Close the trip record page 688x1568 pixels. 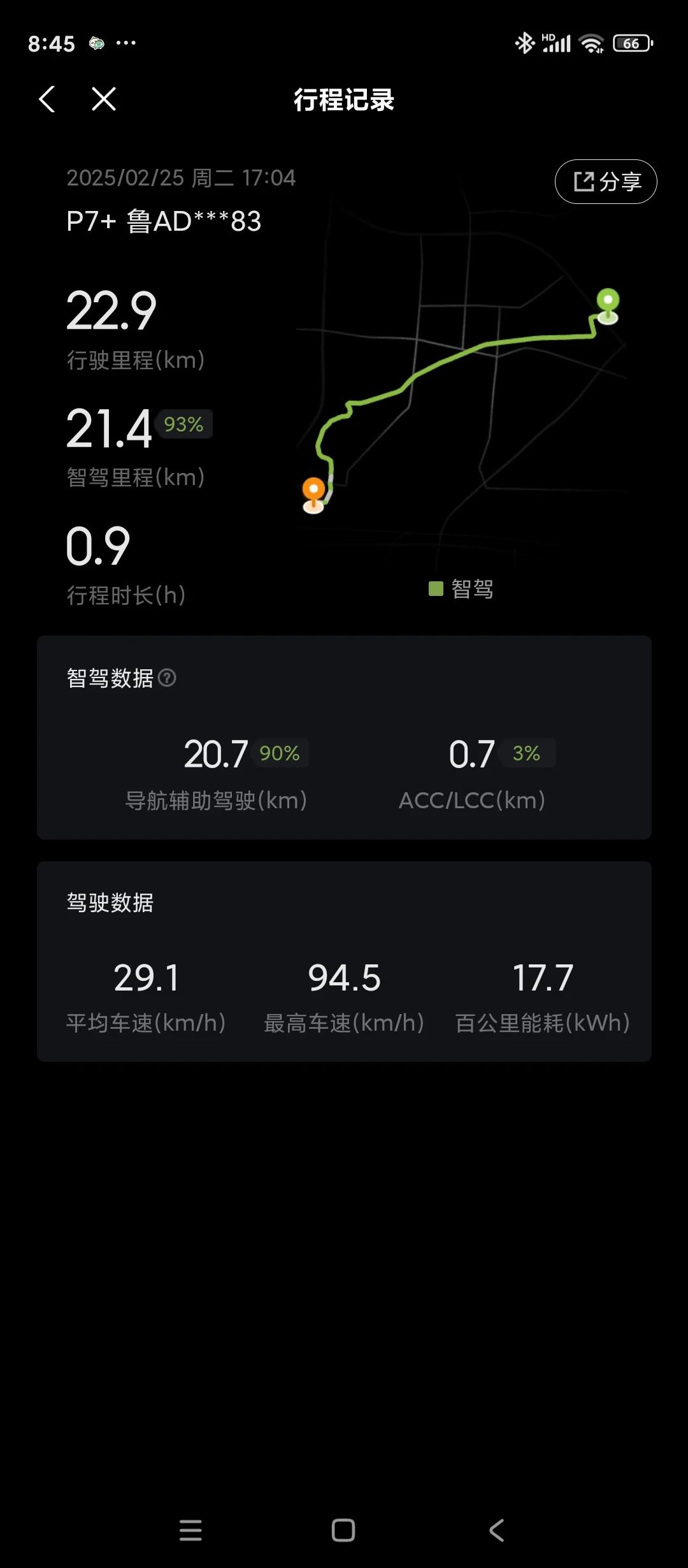coord(104,99)
